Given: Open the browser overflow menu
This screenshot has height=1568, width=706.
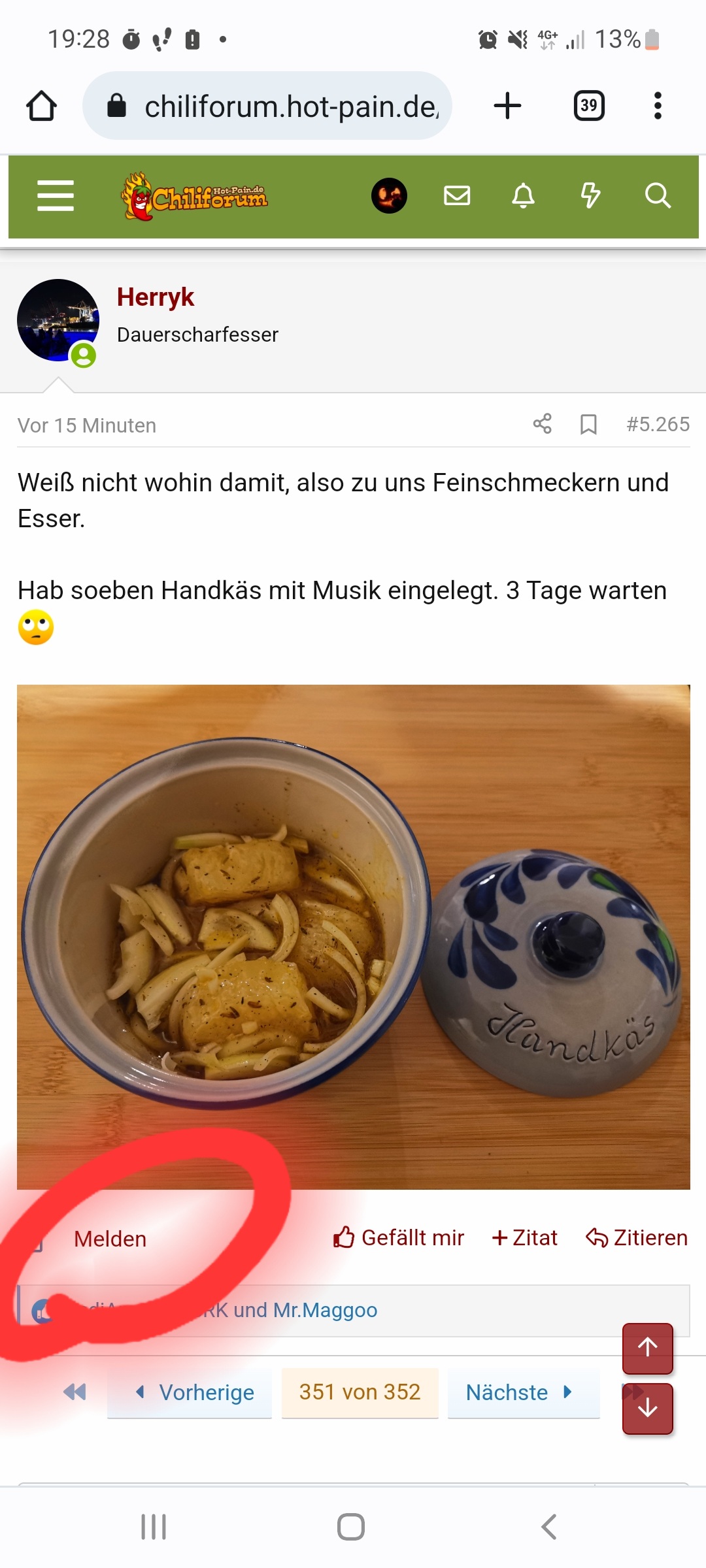Looking at the screenshot, I should (x=658, y=106).
